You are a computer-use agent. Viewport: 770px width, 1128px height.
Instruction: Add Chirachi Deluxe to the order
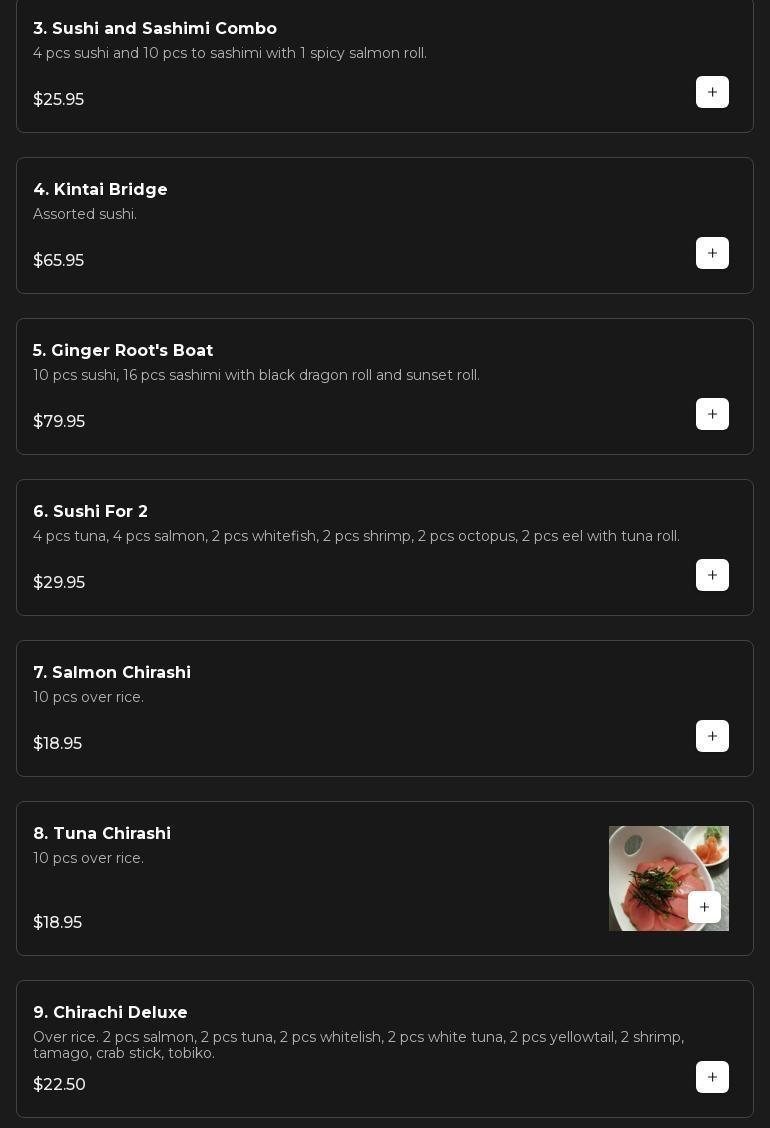712,1077
